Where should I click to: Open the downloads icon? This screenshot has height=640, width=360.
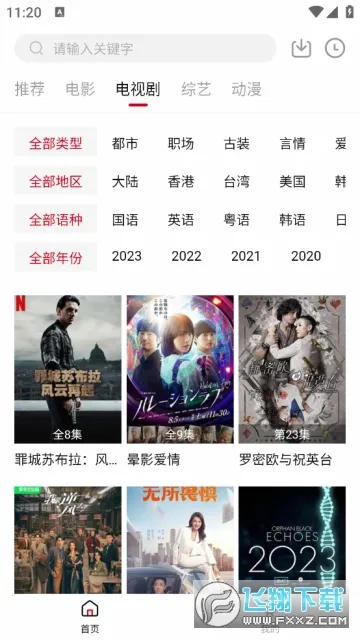click(x=301, y=48)
